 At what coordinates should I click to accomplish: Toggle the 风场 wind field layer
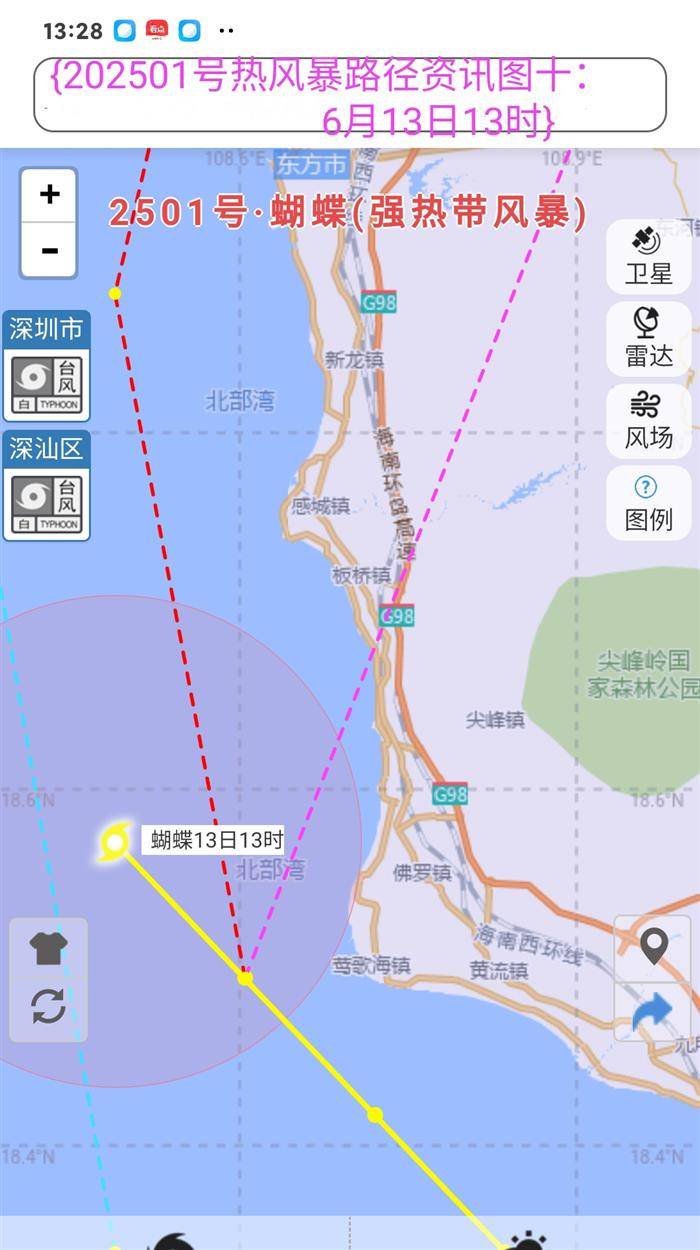[x=648, y=420]
